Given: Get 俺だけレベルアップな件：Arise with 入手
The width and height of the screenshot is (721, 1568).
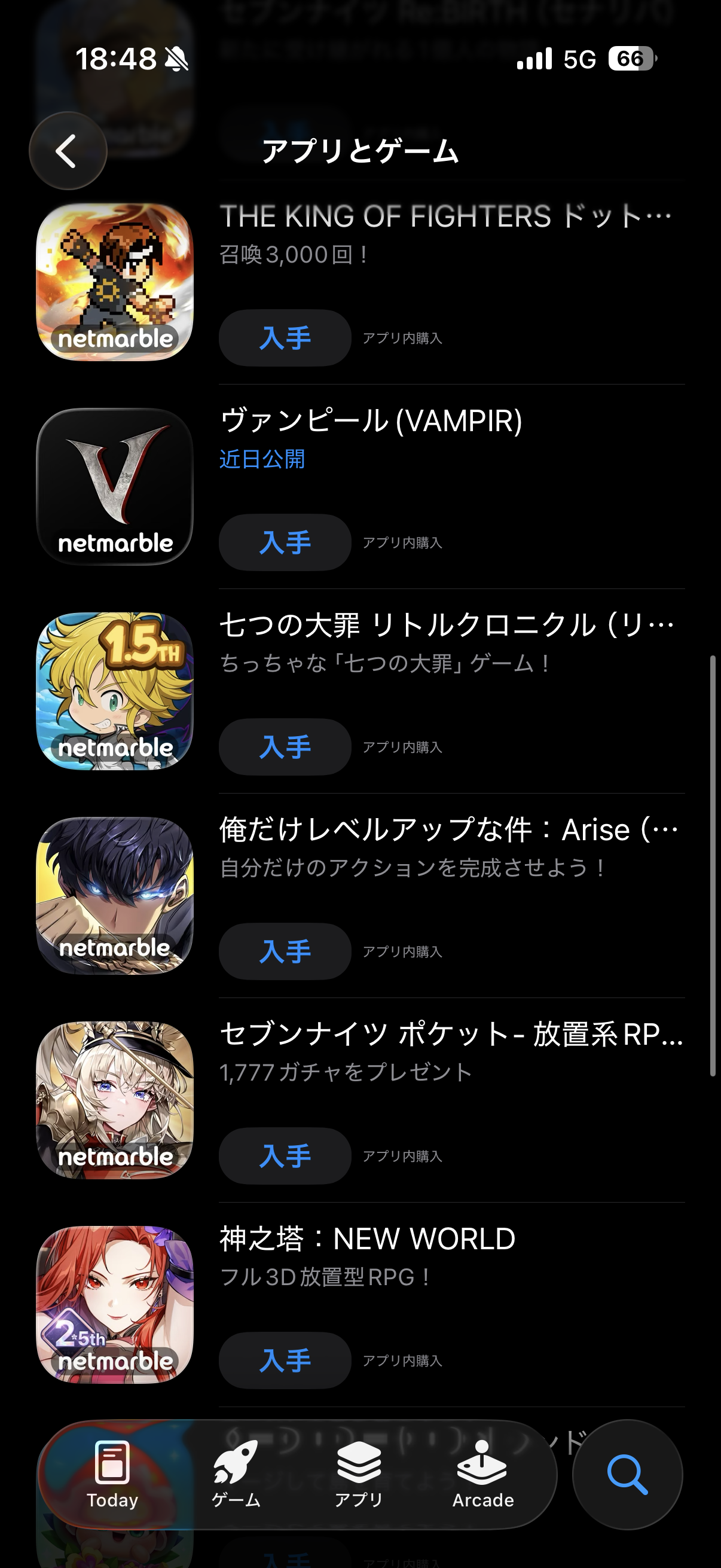Looking at the screenshot, I should tap(285, 951).
